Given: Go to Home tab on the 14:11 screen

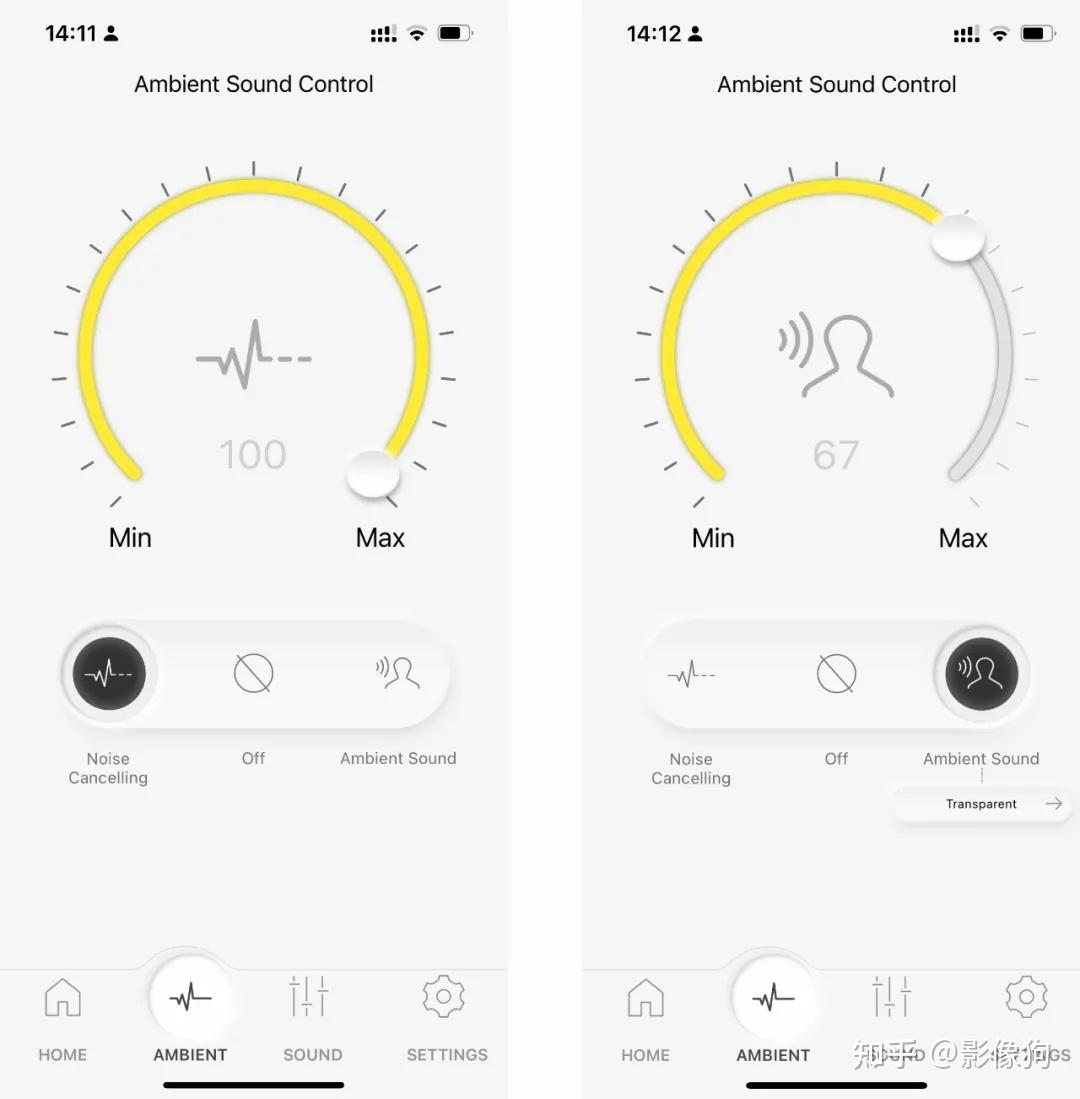Looking at the screenshot, I should pos(62,1015).
